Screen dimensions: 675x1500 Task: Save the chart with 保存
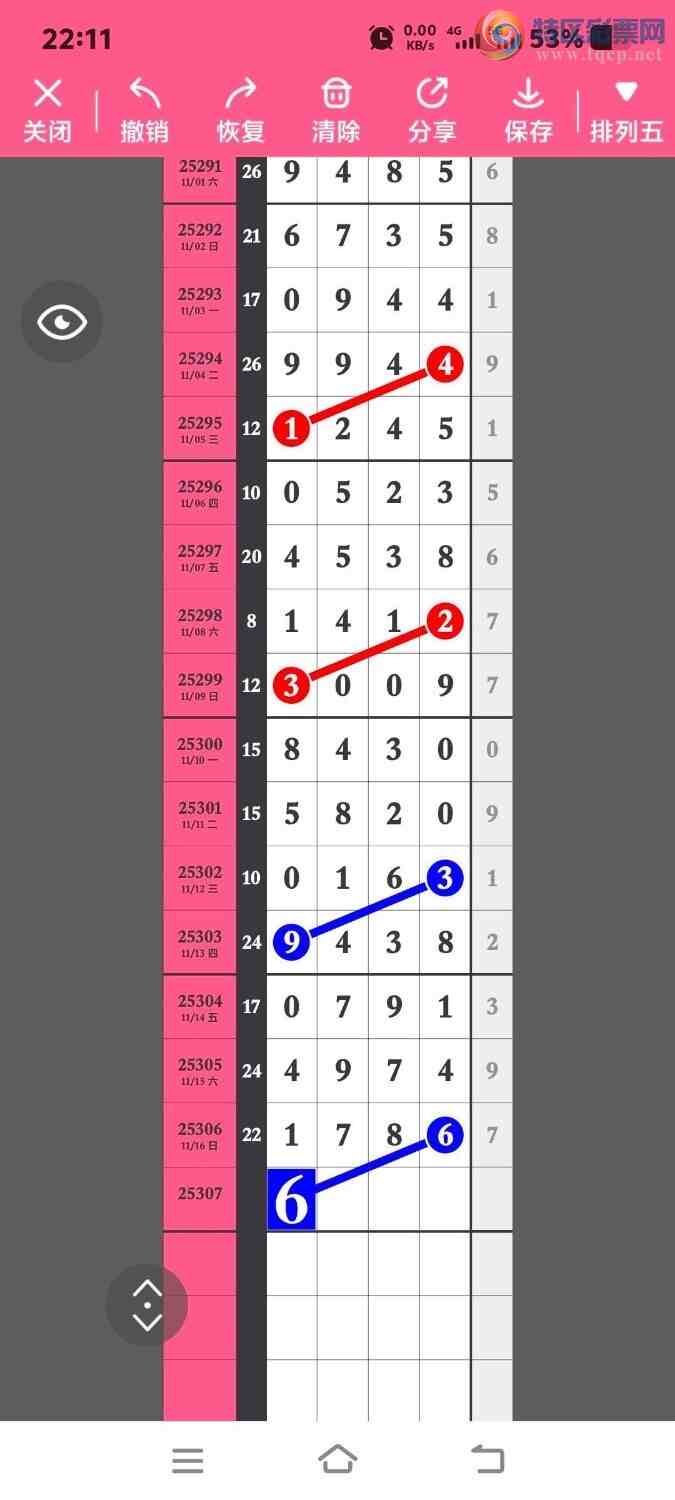[528, 110]
